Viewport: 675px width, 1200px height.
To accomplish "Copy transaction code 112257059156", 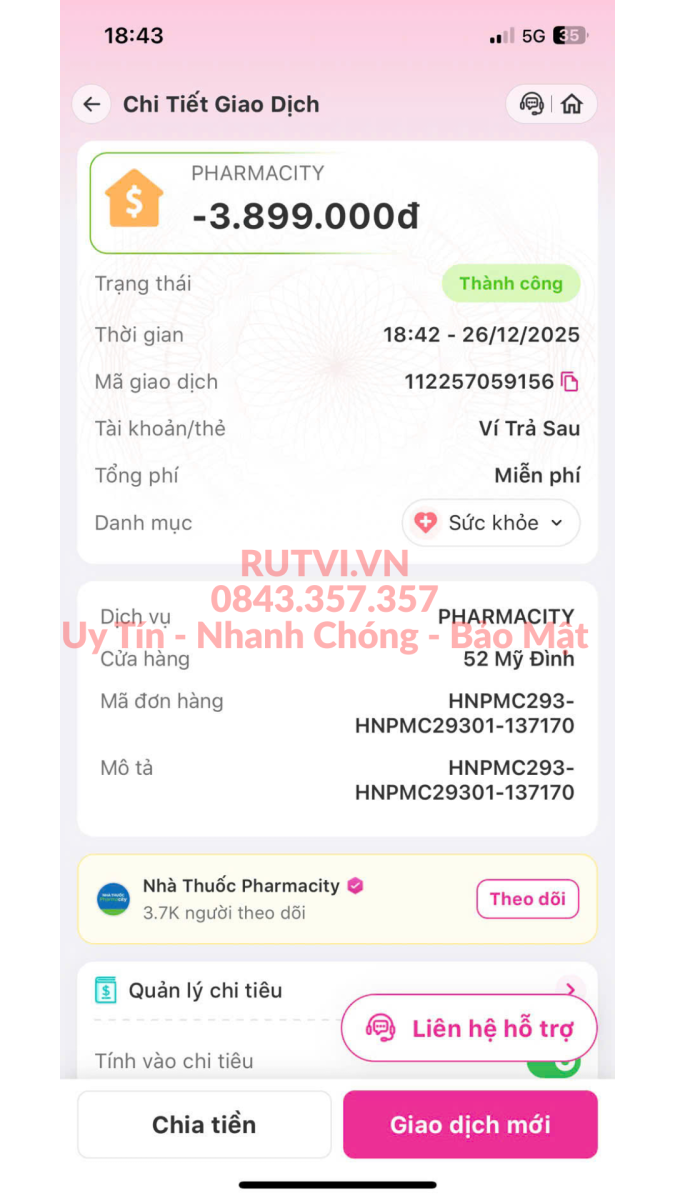I will click(x=570, y=382).
